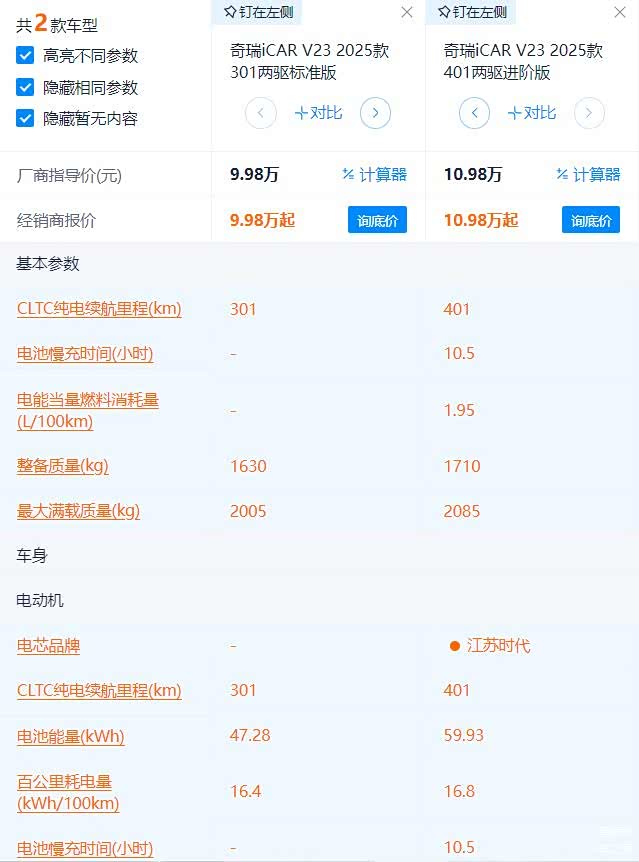Image resolution: width=639 pixels, height=862 pixels.
Task: Open the 电芯品牌 parameter link
Action: tap(48, 646)
